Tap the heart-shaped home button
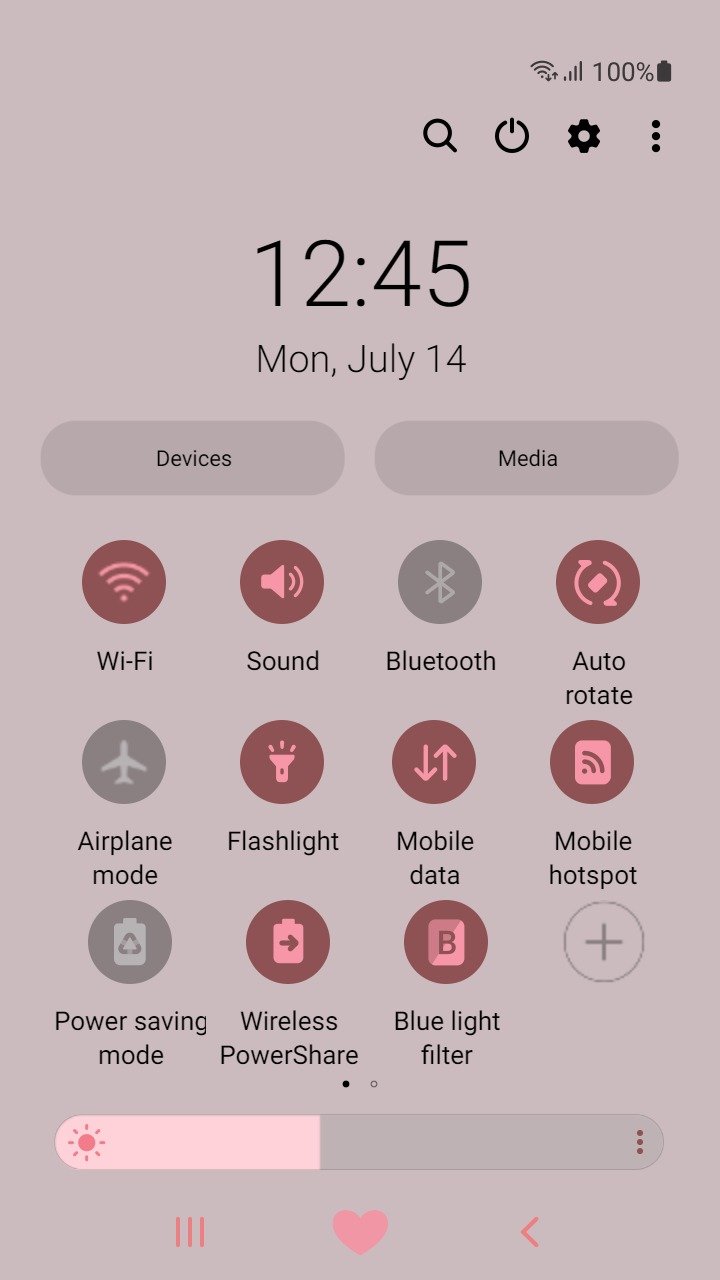 (x=360, y=1232)
